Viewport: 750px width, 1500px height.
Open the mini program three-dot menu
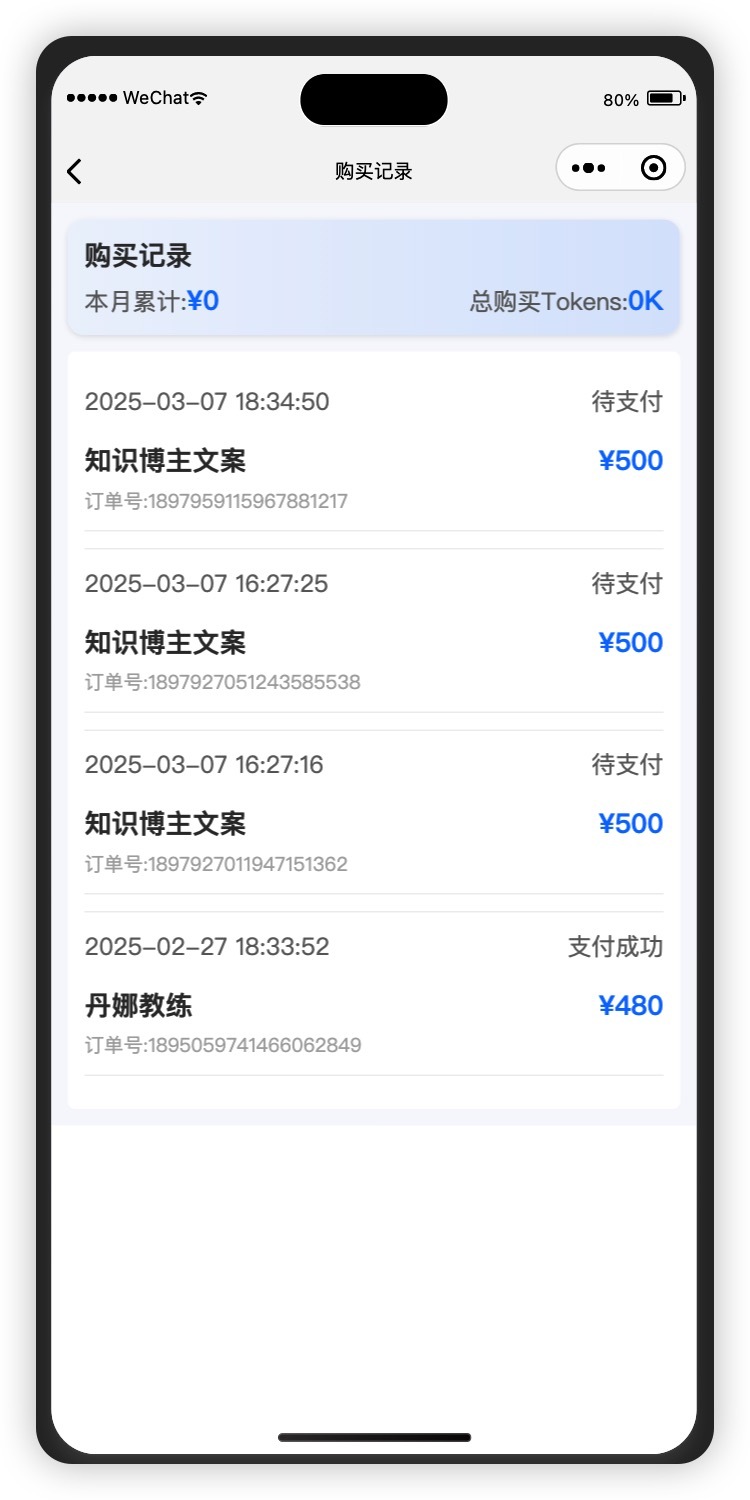tap(588, 168)
